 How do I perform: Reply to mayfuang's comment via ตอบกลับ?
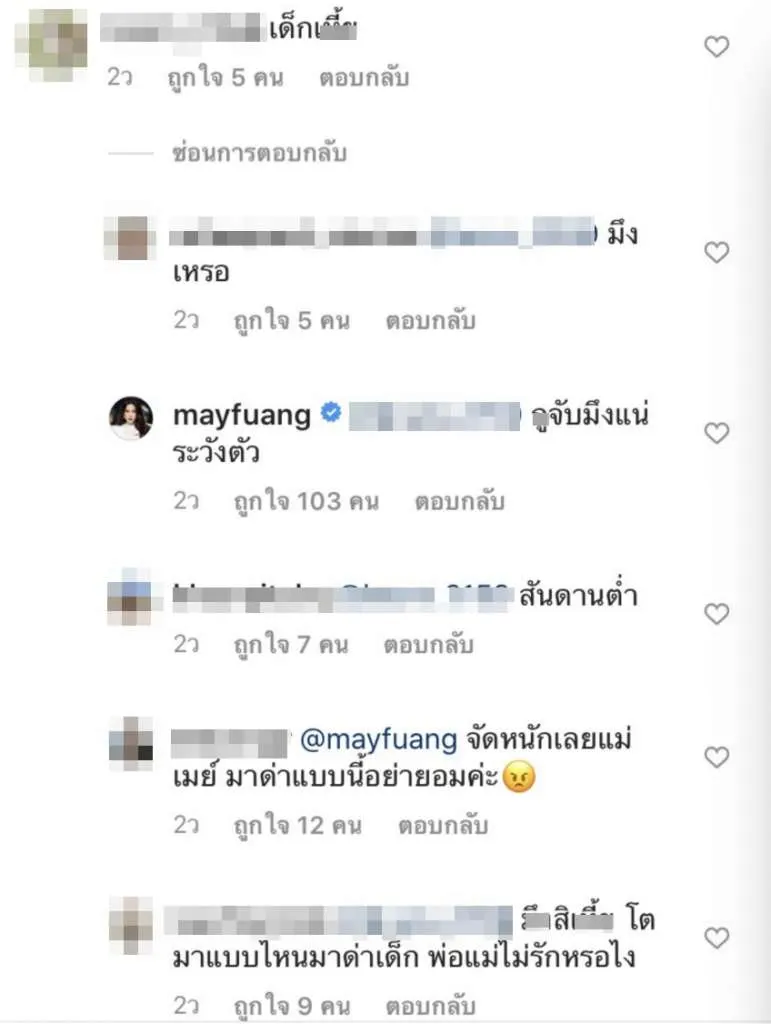(459, 501)
